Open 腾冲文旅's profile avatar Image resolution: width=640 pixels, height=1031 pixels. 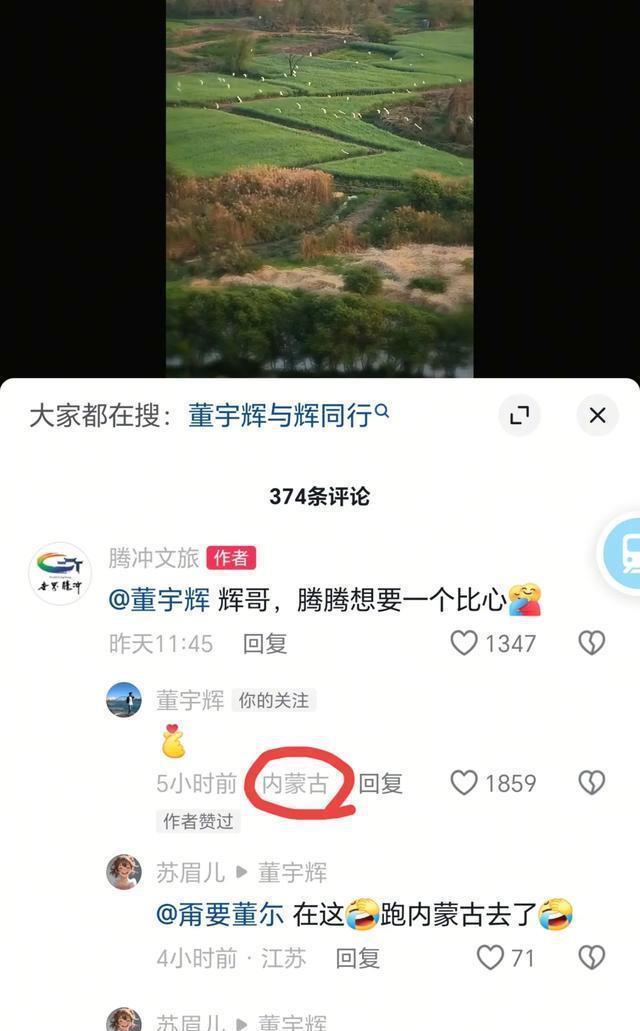pyautogui.click(x=59, y=574)
